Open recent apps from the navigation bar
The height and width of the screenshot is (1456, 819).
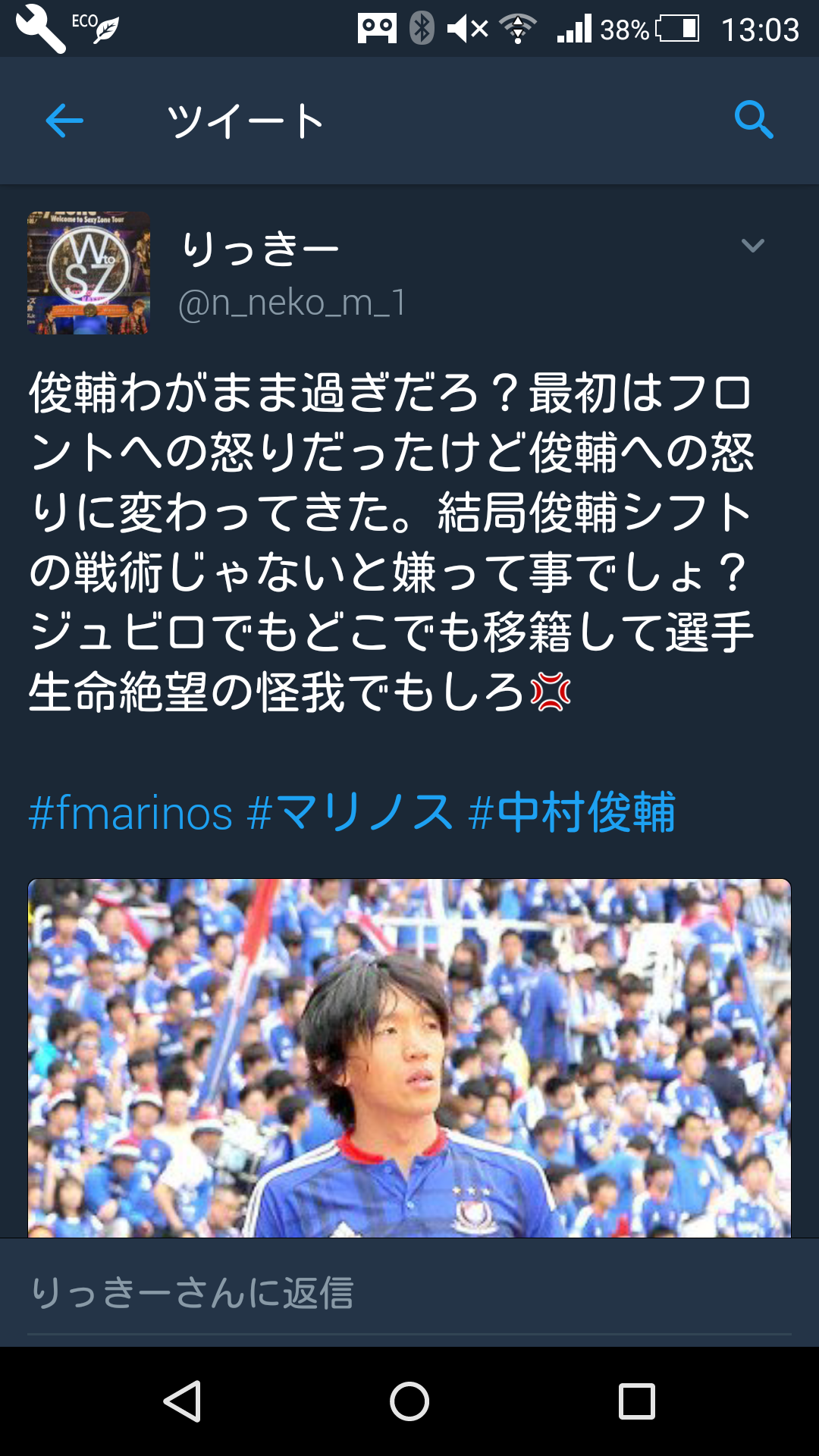(x=636, y=1401)
